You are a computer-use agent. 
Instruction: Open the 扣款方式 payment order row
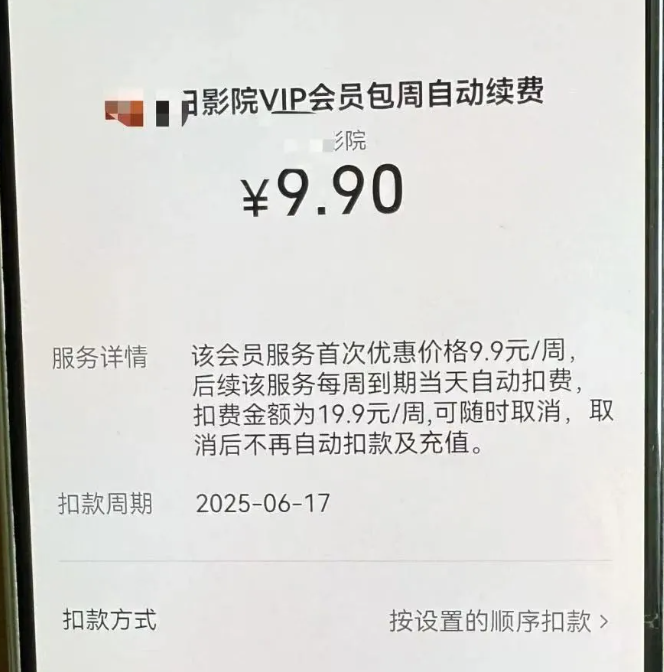(x=498, y=621)
